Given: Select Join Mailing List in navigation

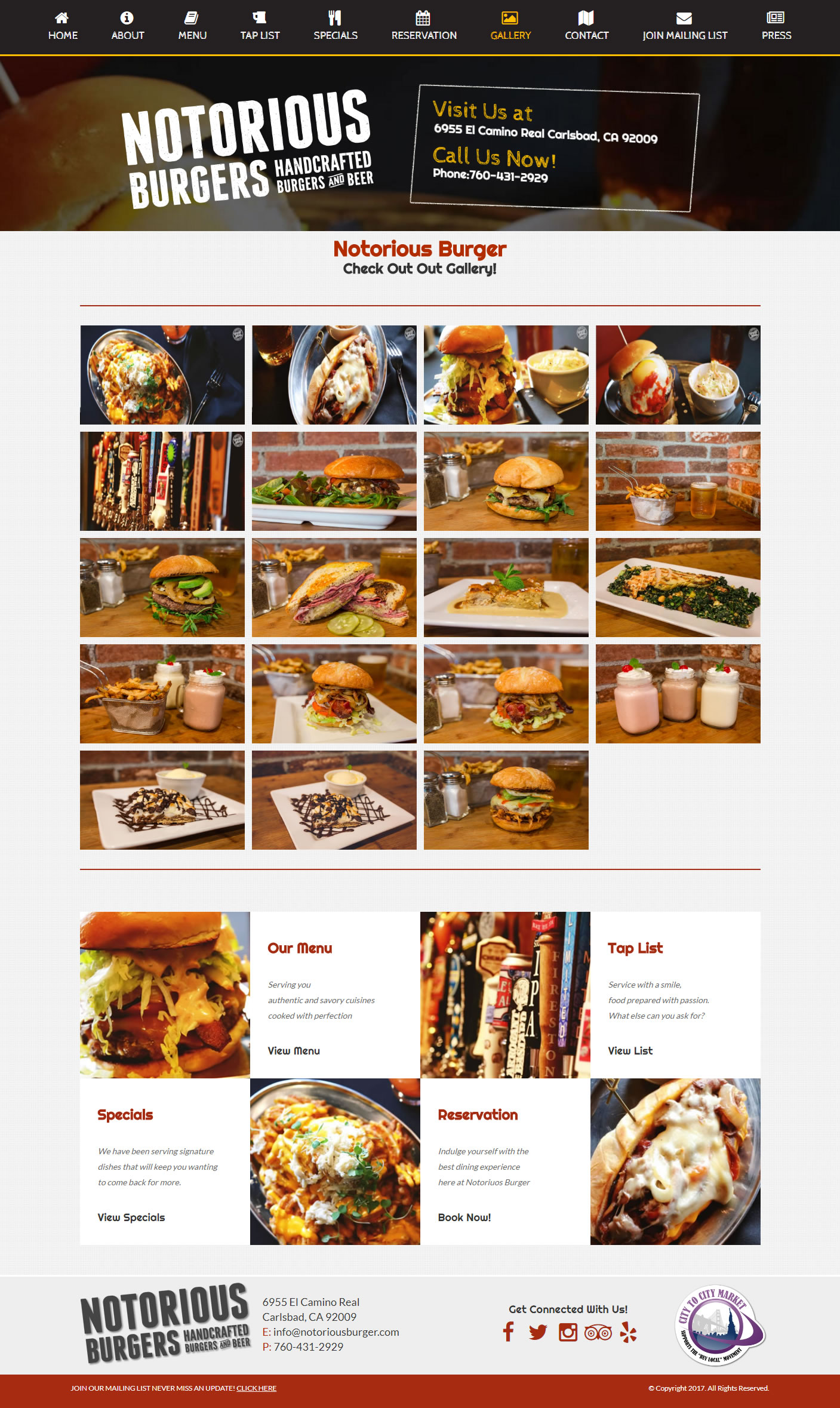Looking at the screenshot, I should [x=685, y=27].
